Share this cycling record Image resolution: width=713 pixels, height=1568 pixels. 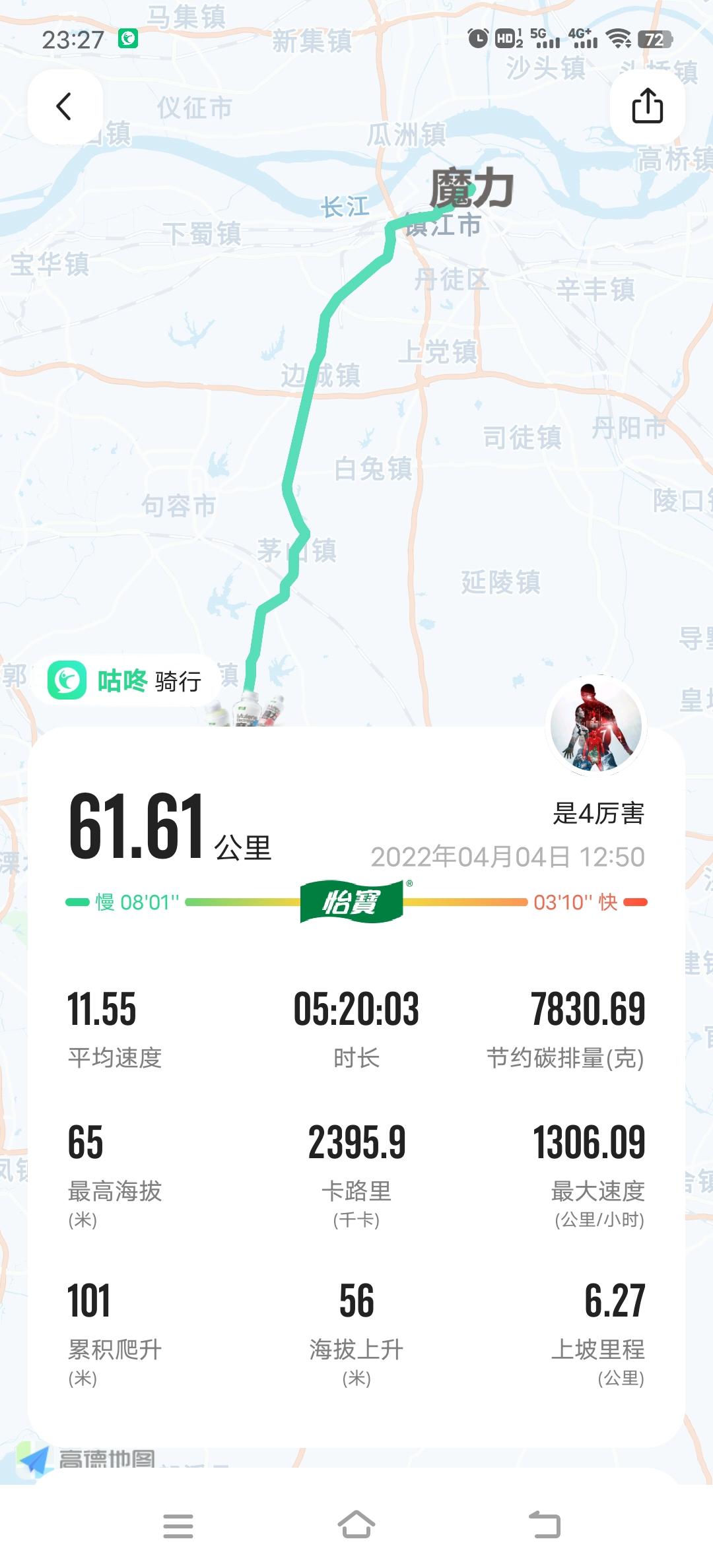click(x=647, y=106)
